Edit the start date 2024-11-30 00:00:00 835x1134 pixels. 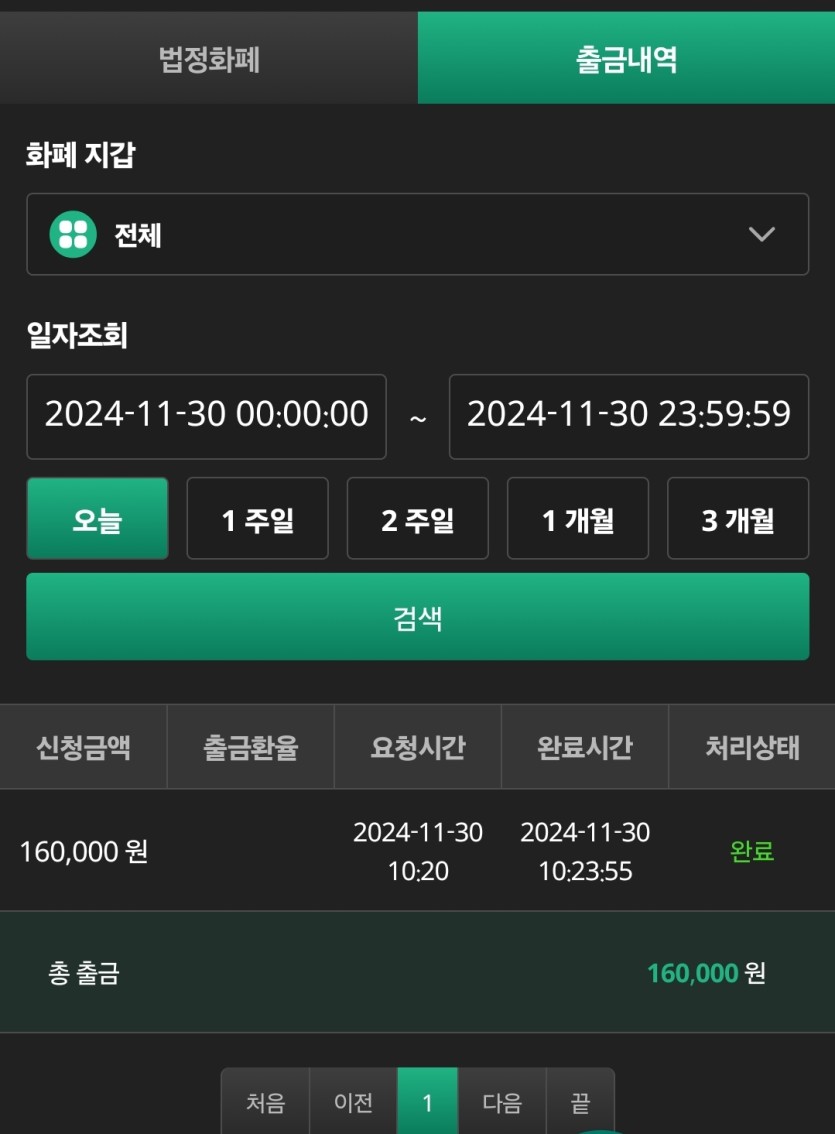pos(206,415)
